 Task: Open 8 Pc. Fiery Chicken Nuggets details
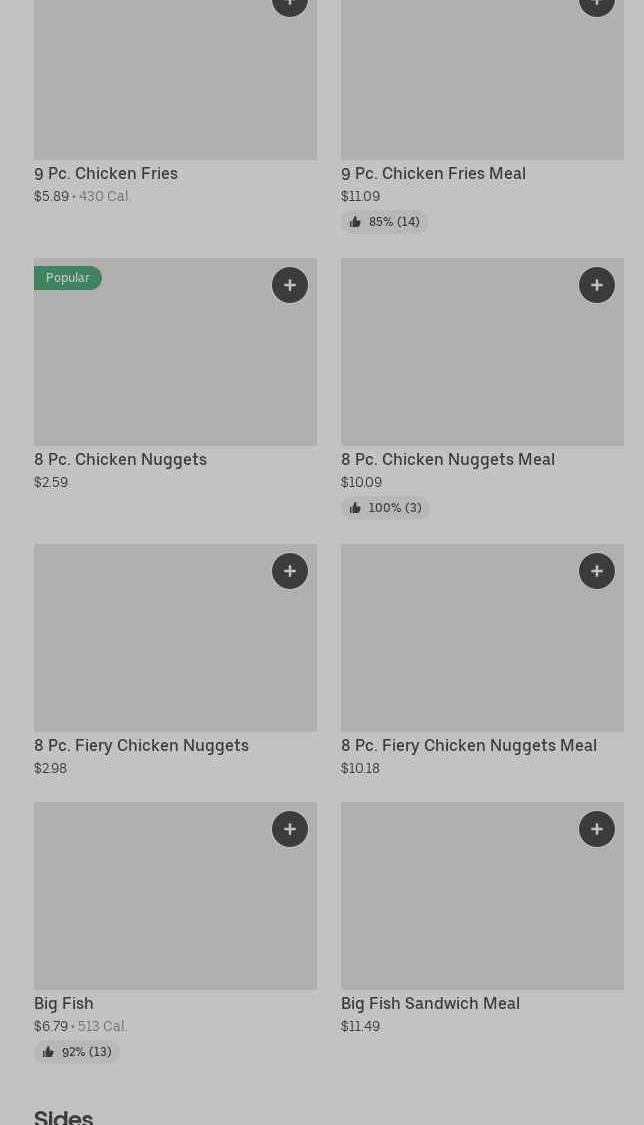pyautogui.click(x=141, y=745)
